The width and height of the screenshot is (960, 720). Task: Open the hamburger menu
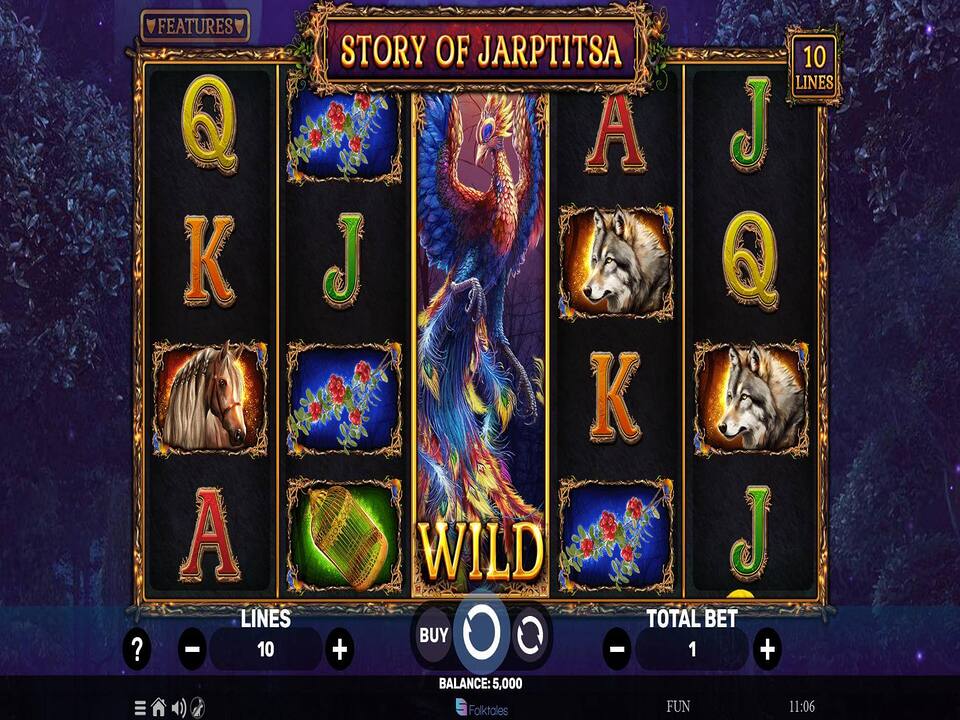140,707
